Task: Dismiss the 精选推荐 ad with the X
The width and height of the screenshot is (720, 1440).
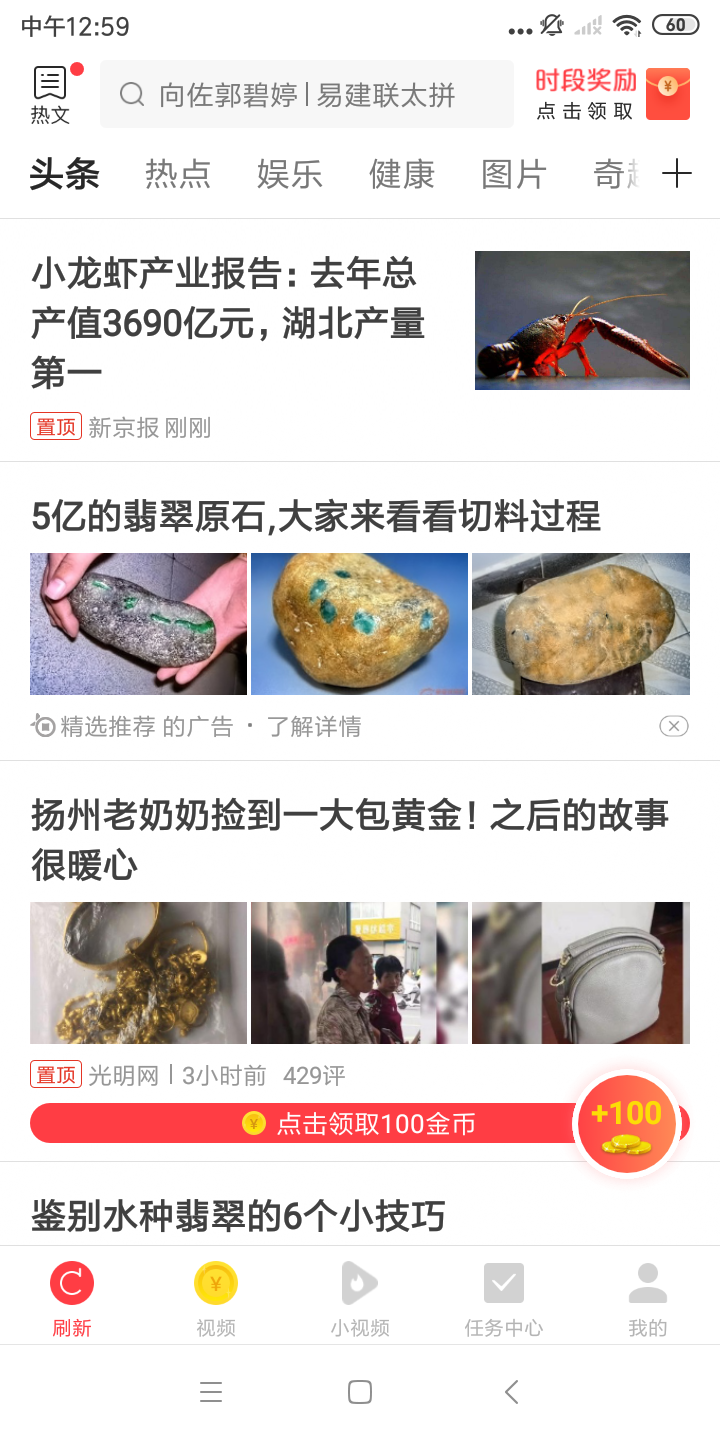Action: (x=674, y=726)
